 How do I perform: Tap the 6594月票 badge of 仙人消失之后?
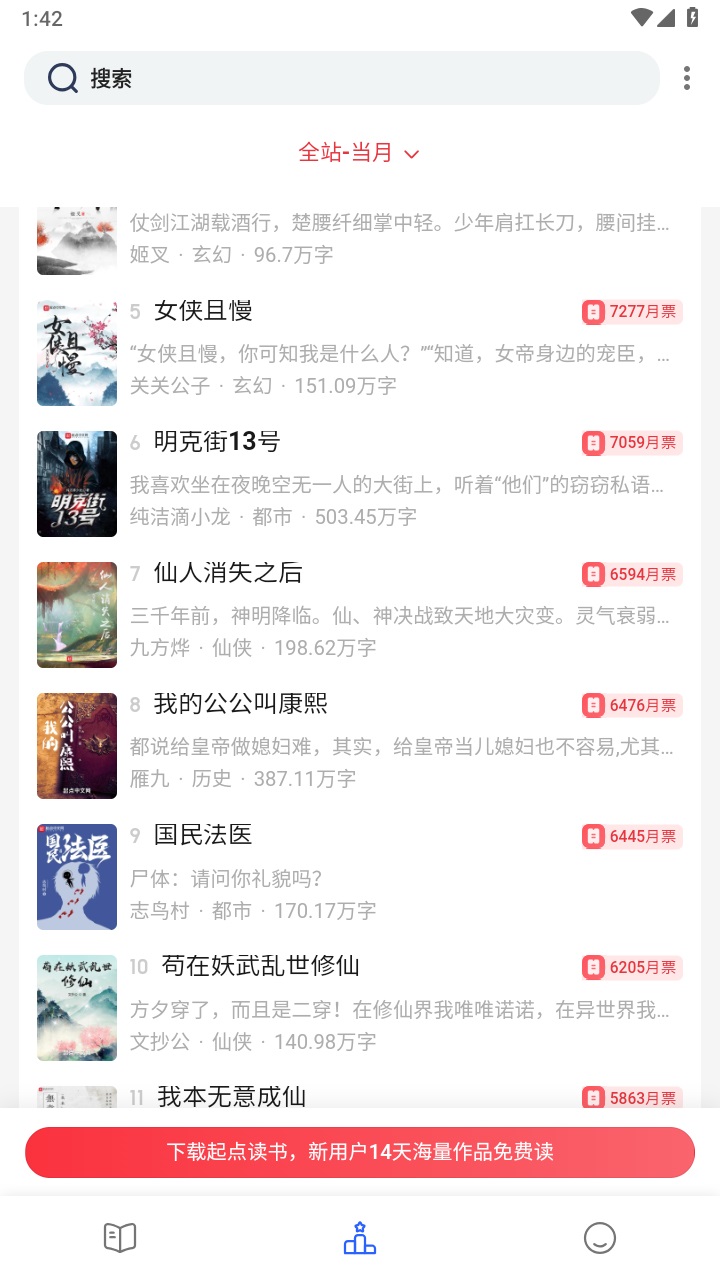point(631,574)
